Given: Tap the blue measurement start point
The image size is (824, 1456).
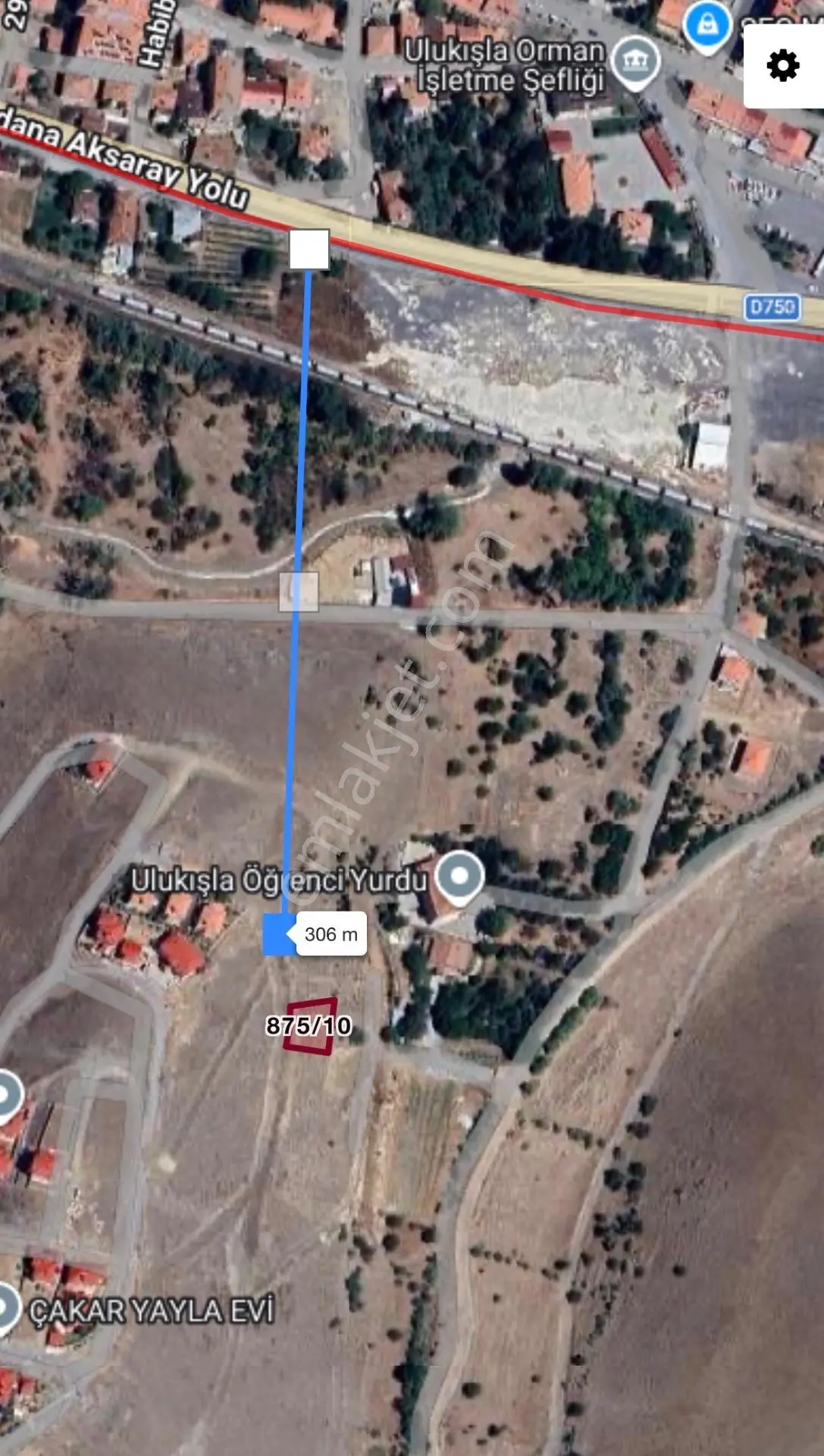Looking at the screenshot, I should [x=278, y=934].
